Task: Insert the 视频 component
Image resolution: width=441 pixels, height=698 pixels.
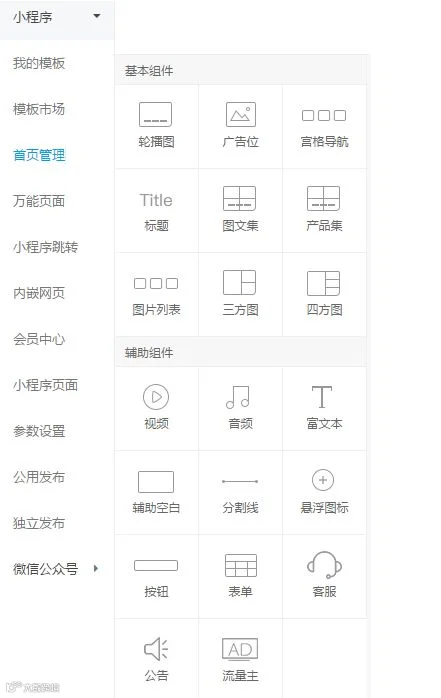Action: pyautogui.click(x=156, y=408)
